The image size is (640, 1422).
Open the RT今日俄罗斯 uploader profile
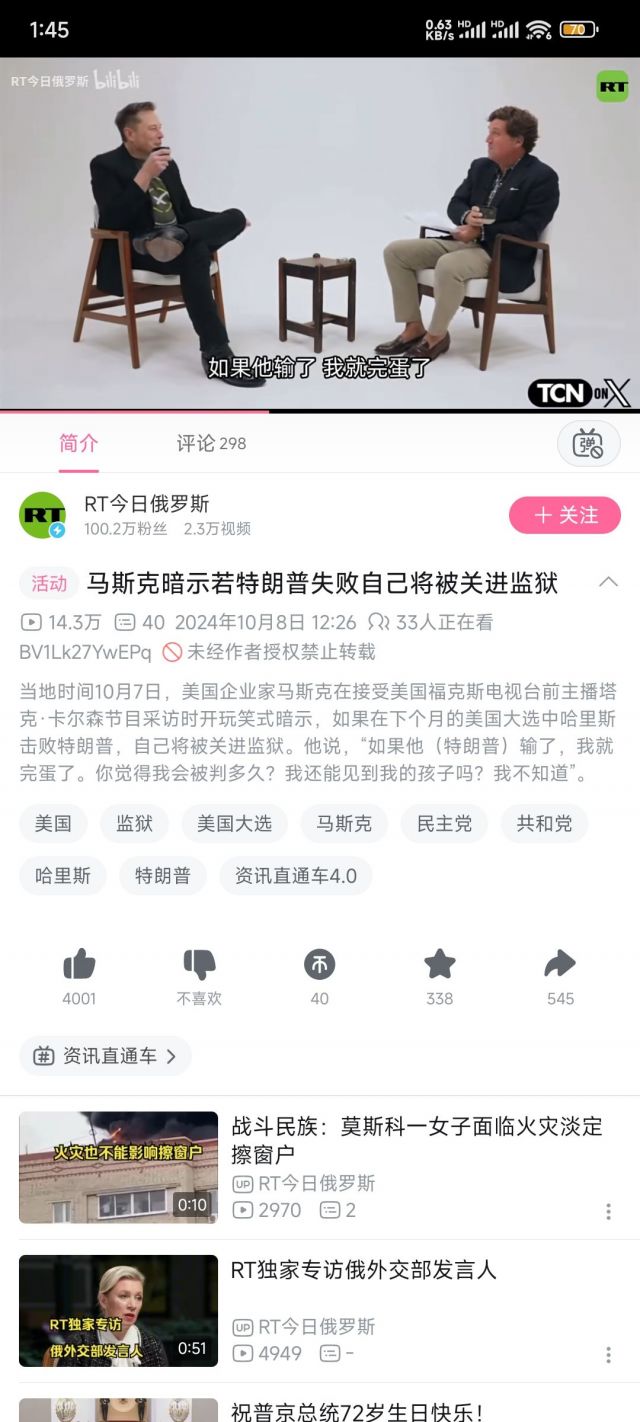pyautogui.click(x=147, y=504)
